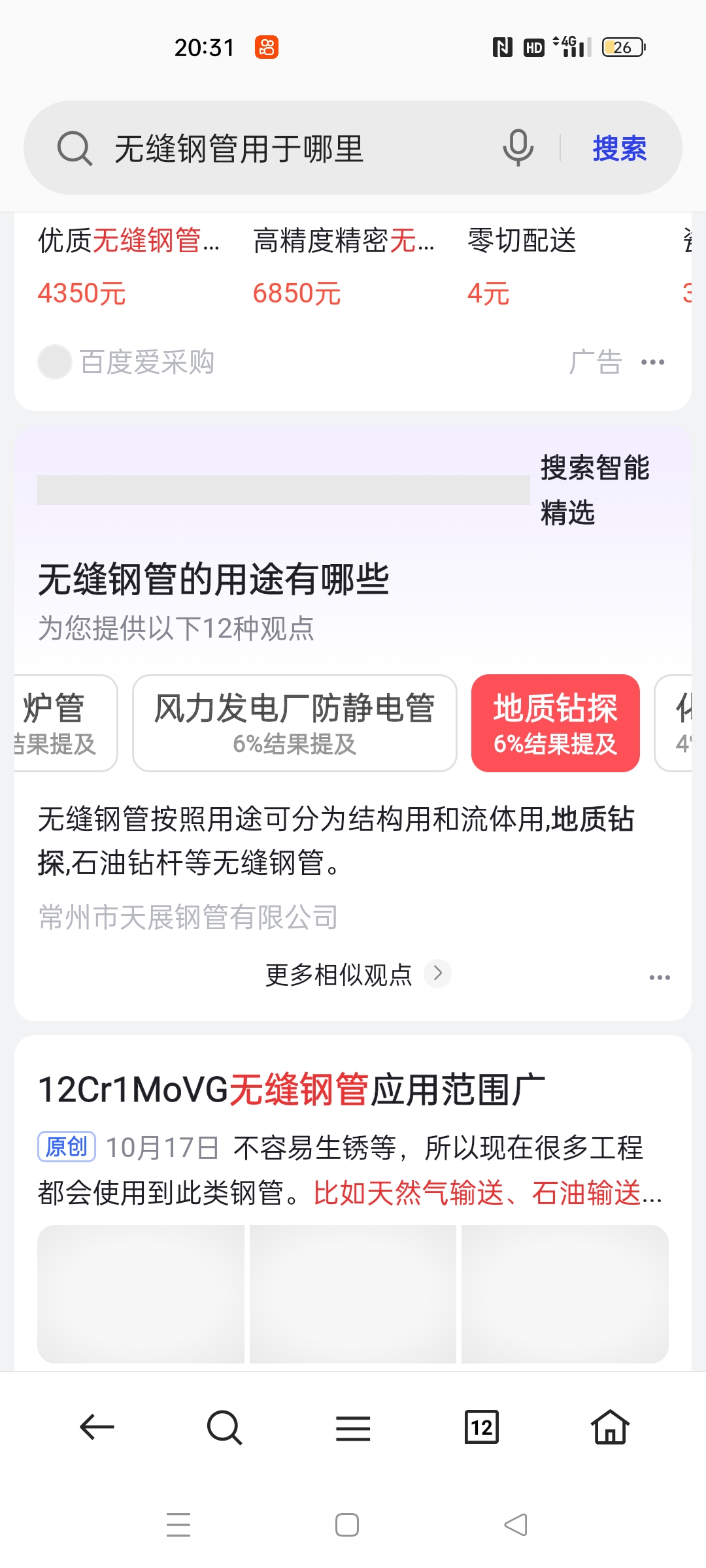Open the 高精度精密无缝 6850元 product
Viewport: 706px width, 1568px height.
[343, 267]
